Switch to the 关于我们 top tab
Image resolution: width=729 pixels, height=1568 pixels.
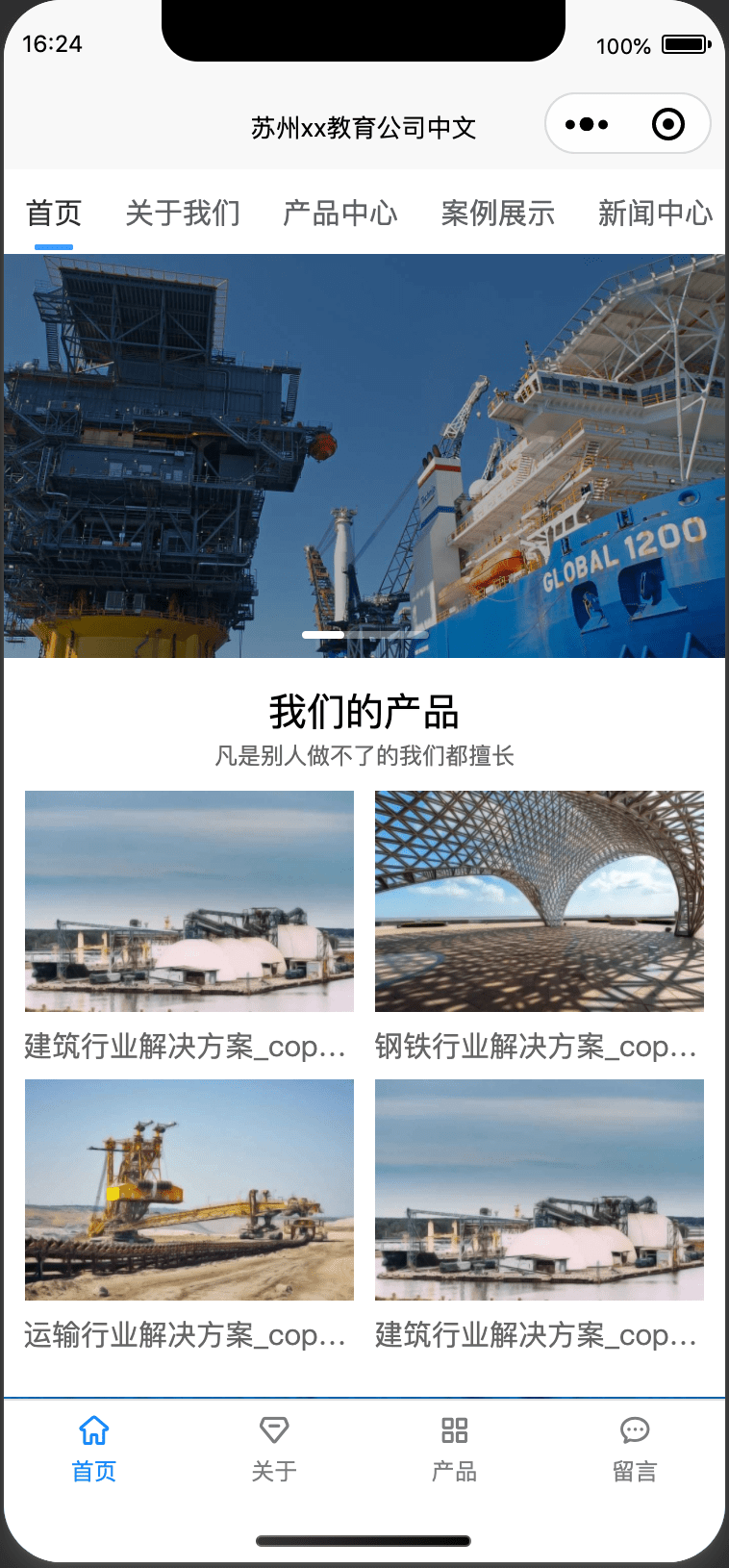tap(183, 214)
